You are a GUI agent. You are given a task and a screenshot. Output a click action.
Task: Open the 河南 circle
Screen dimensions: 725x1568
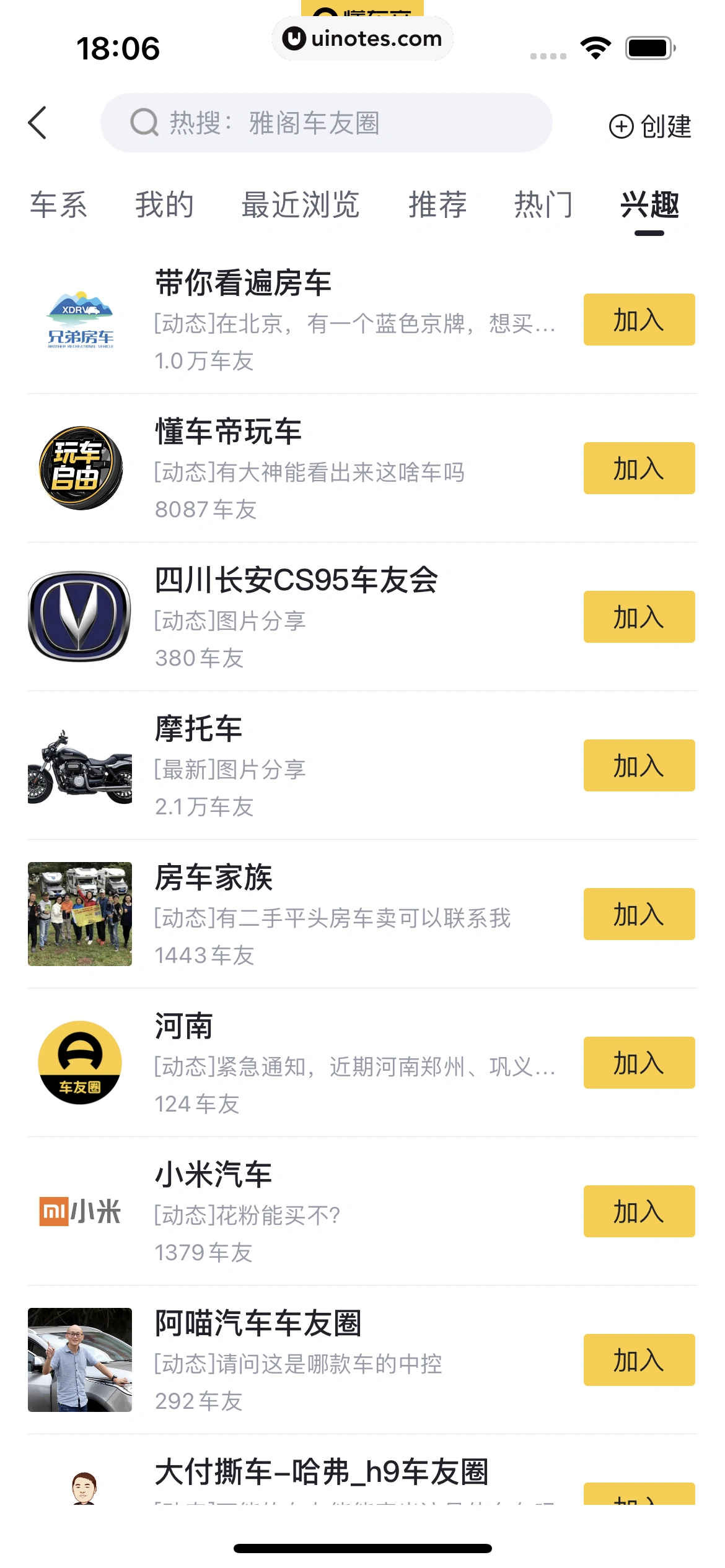coord(183,1027)
